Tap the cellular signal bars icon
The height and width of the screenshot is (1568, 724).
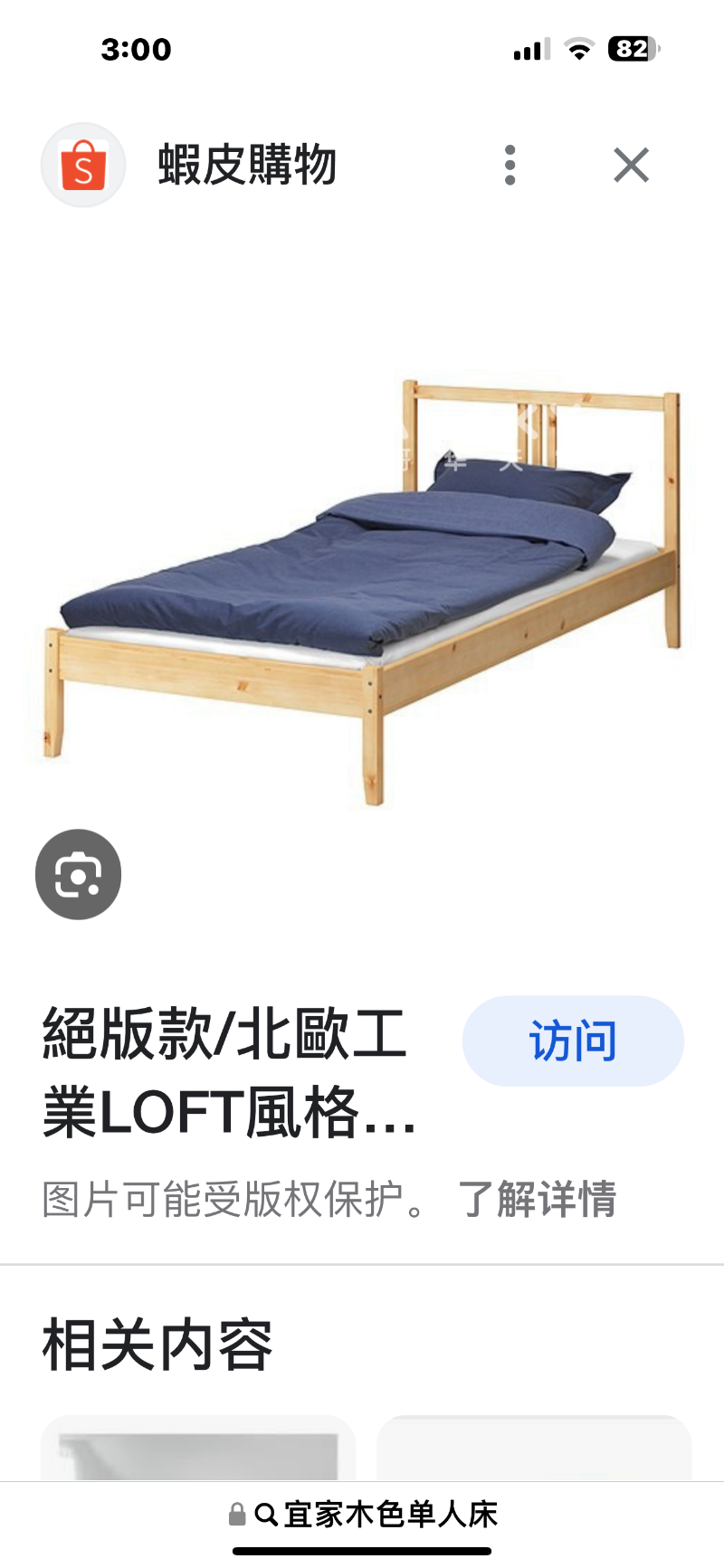529,49
